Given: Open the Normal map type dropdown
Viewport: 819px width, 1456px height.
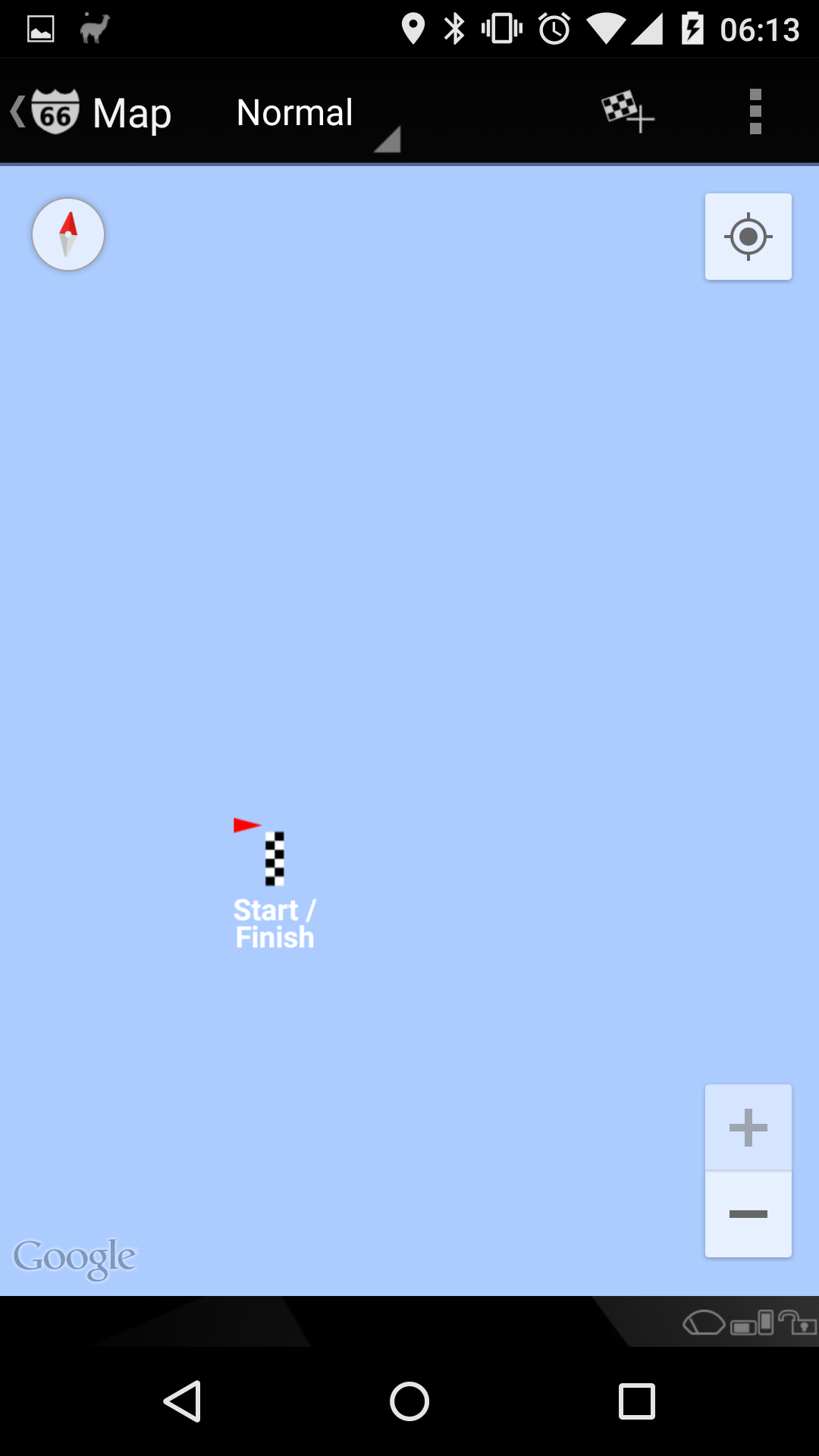Looking at the screenshot, I should pos(315,114).
